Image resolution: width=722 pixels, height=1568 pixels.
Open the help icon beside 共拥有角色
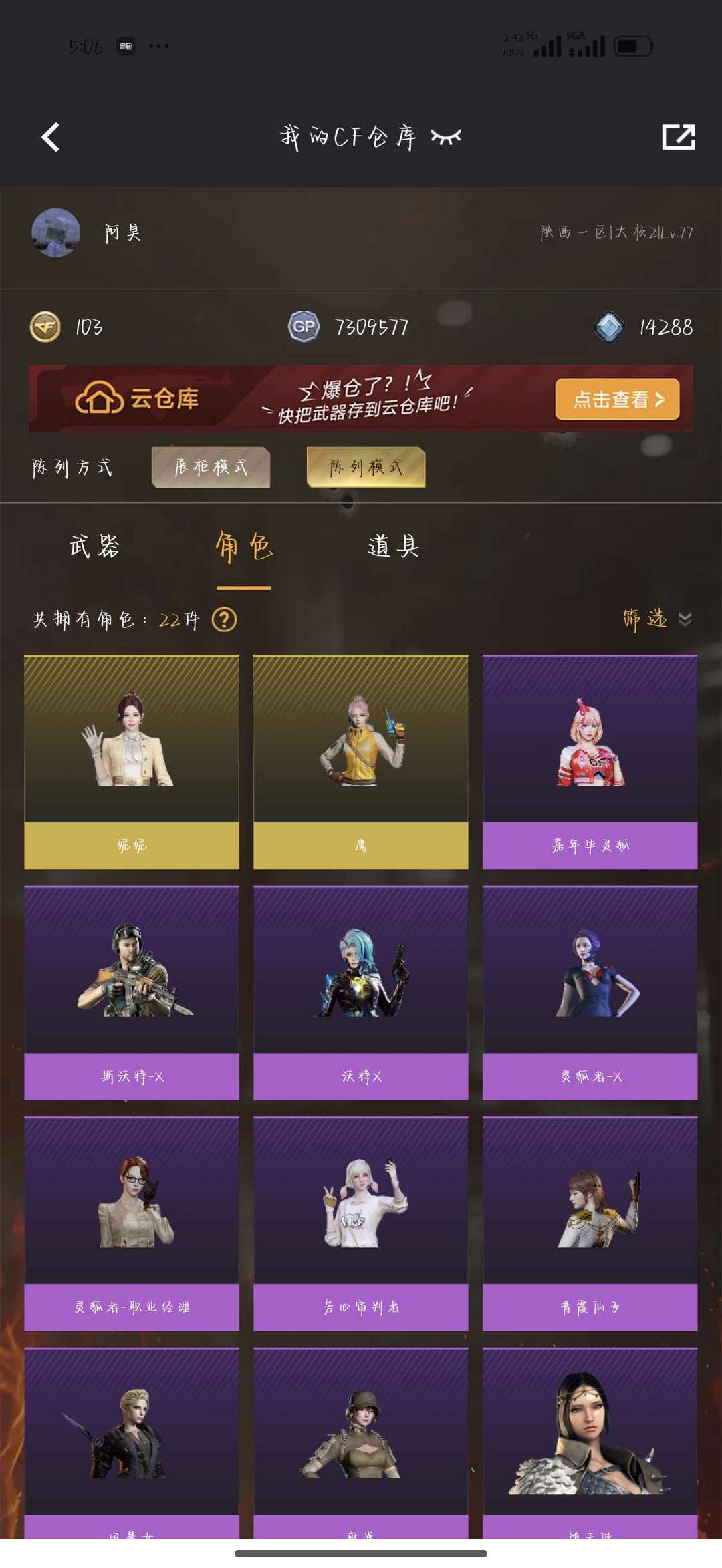(224, 620)
